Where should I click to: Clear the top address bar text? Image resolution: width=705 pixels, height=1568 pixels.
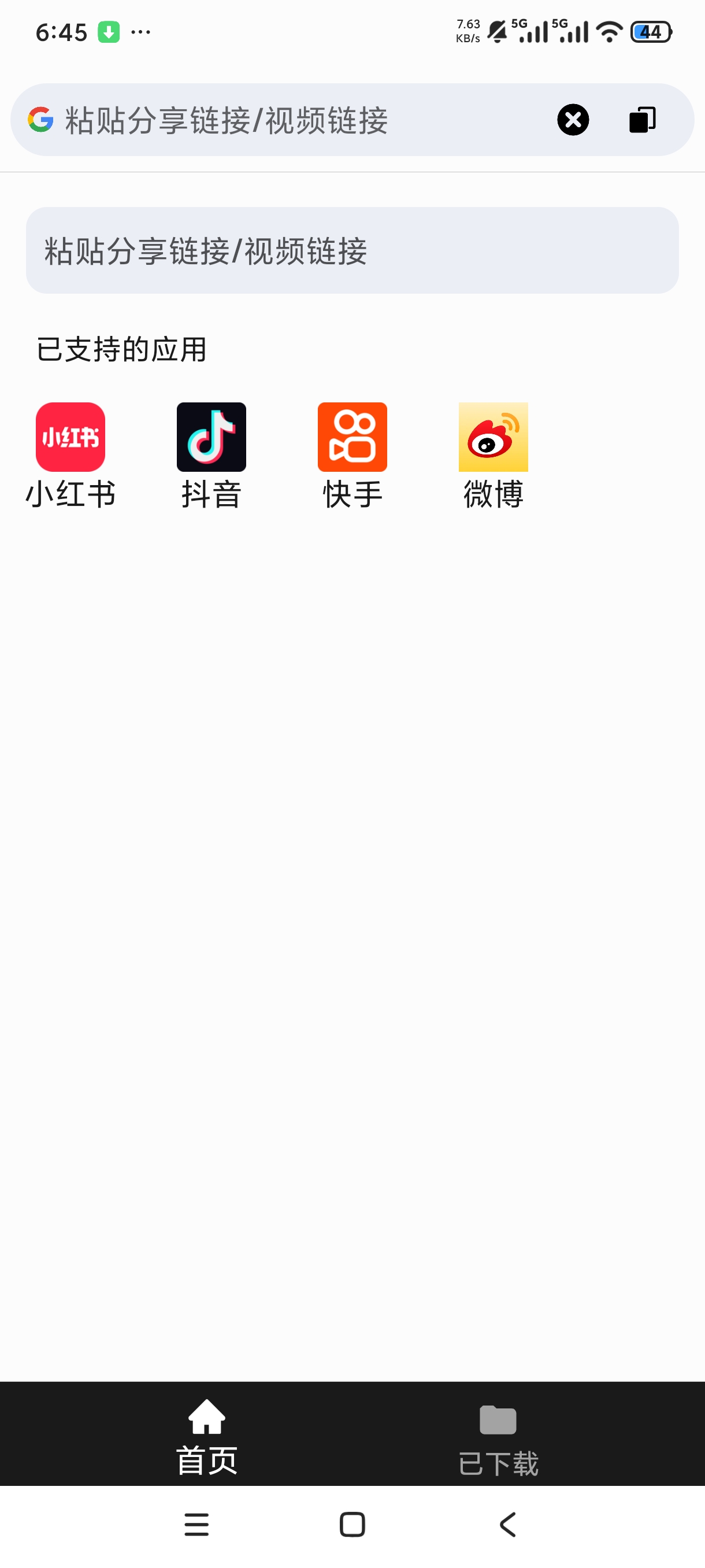(573, 119)
